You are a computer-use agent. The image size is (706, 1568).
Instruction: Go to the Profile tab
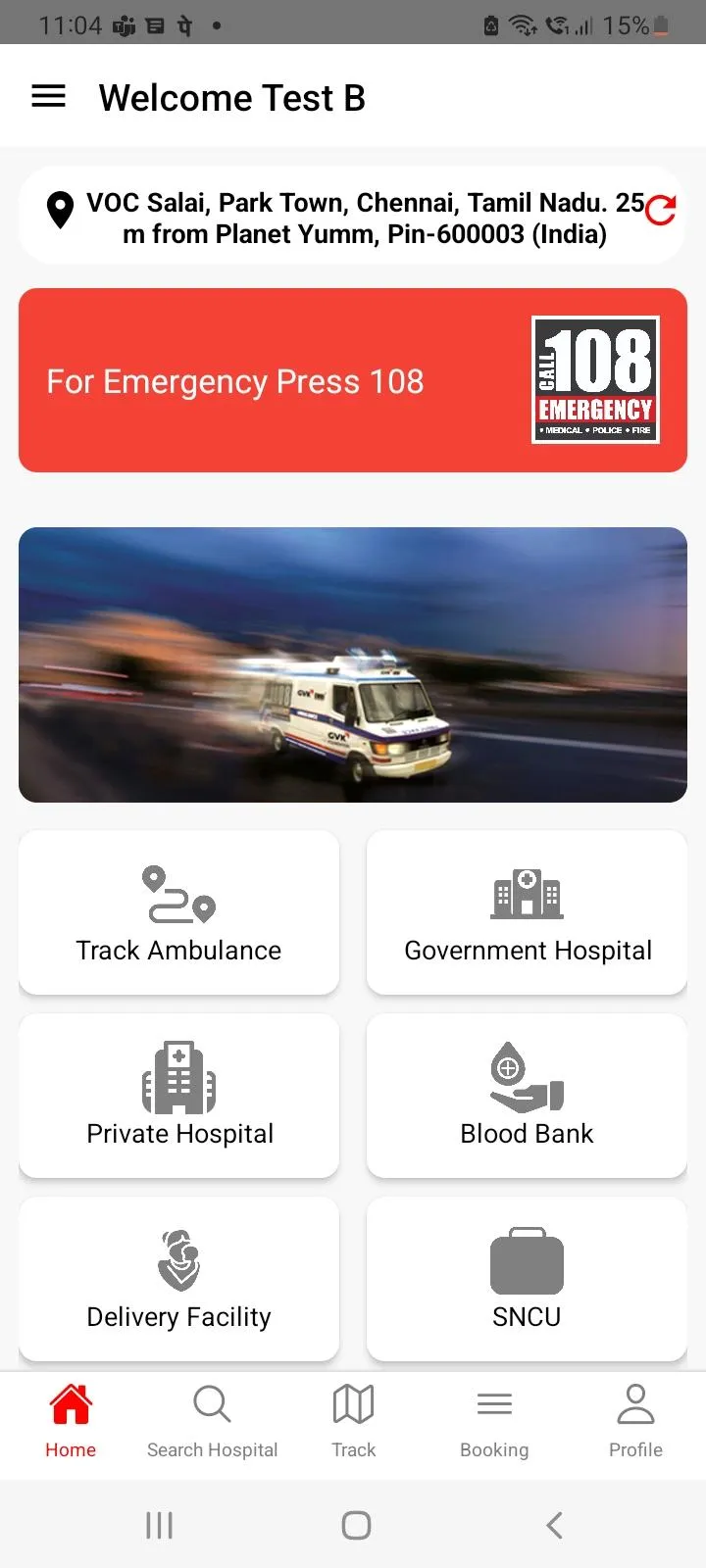635,1421
